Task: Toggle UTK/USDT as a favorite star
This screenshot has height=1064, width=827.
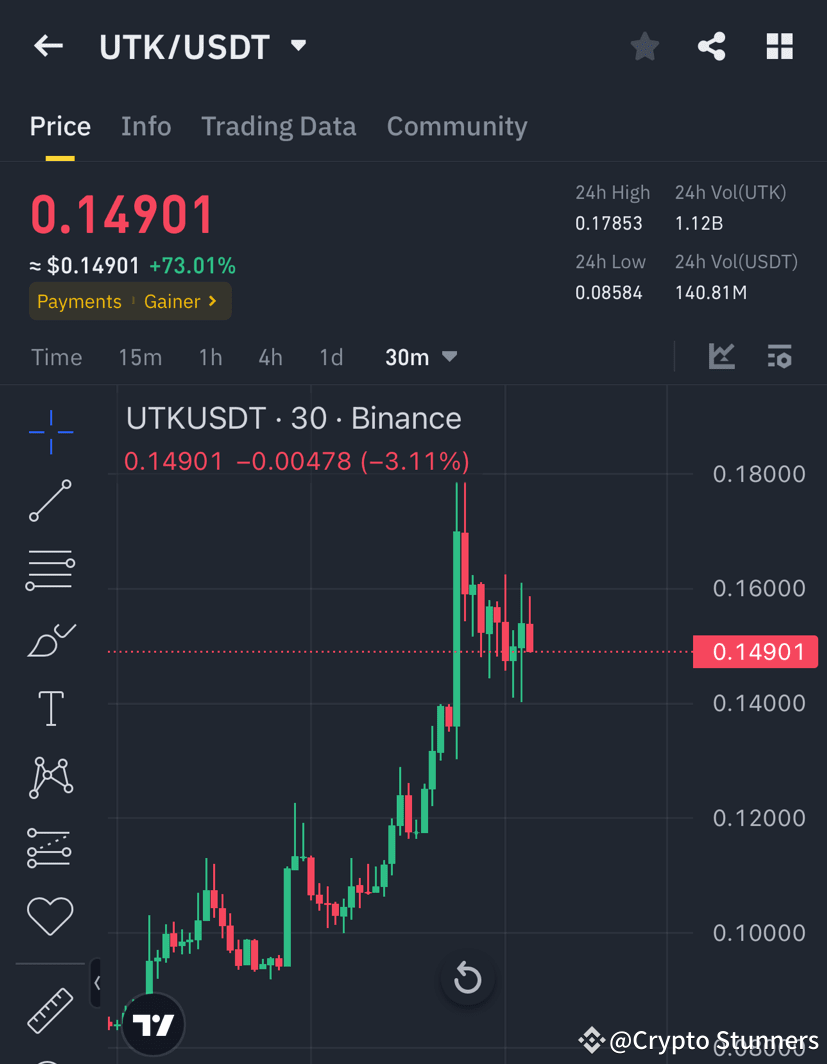Action: [644, 45]
